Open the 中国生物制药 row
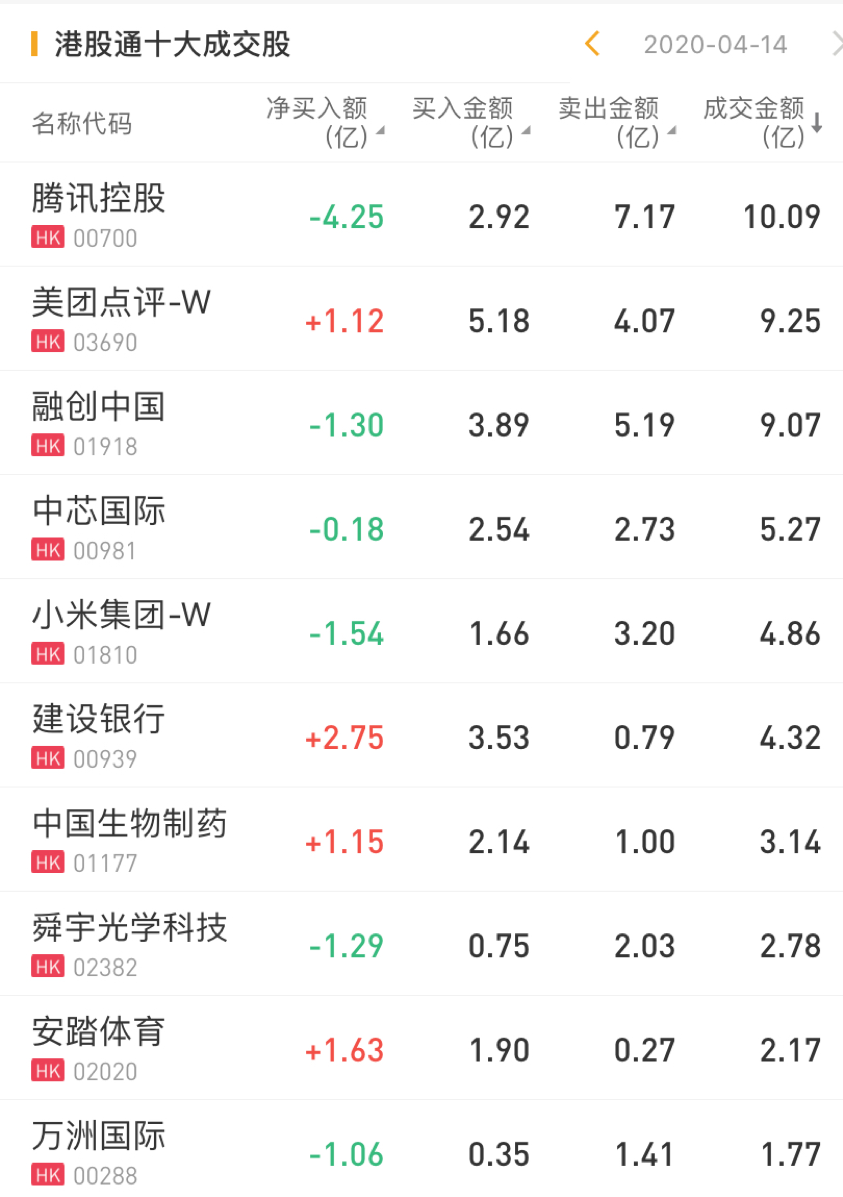The height and width of the screenshot is (1197, 843). point(130,838)
